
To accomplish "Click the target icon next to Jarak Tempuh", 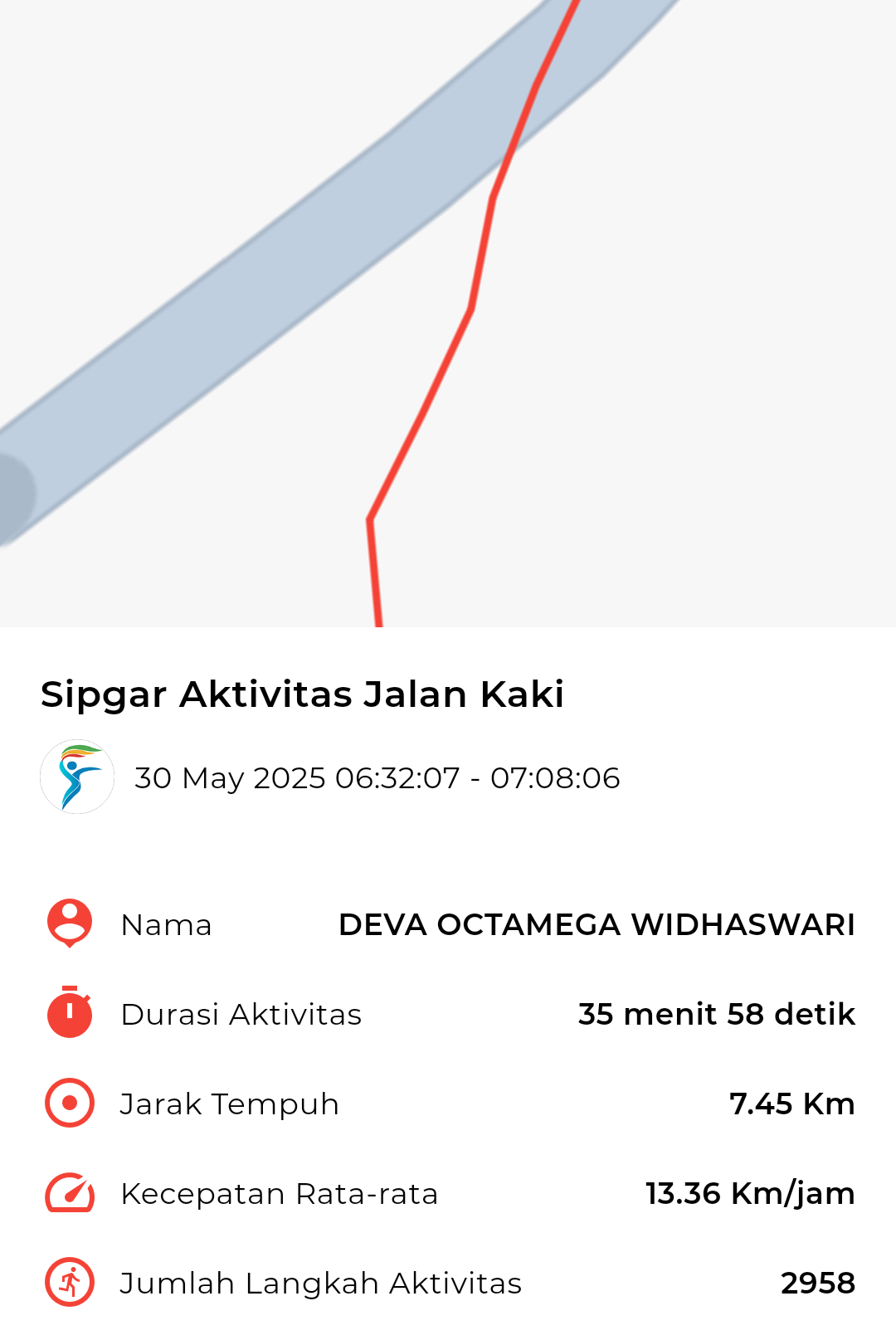I will pos(70,1104).
